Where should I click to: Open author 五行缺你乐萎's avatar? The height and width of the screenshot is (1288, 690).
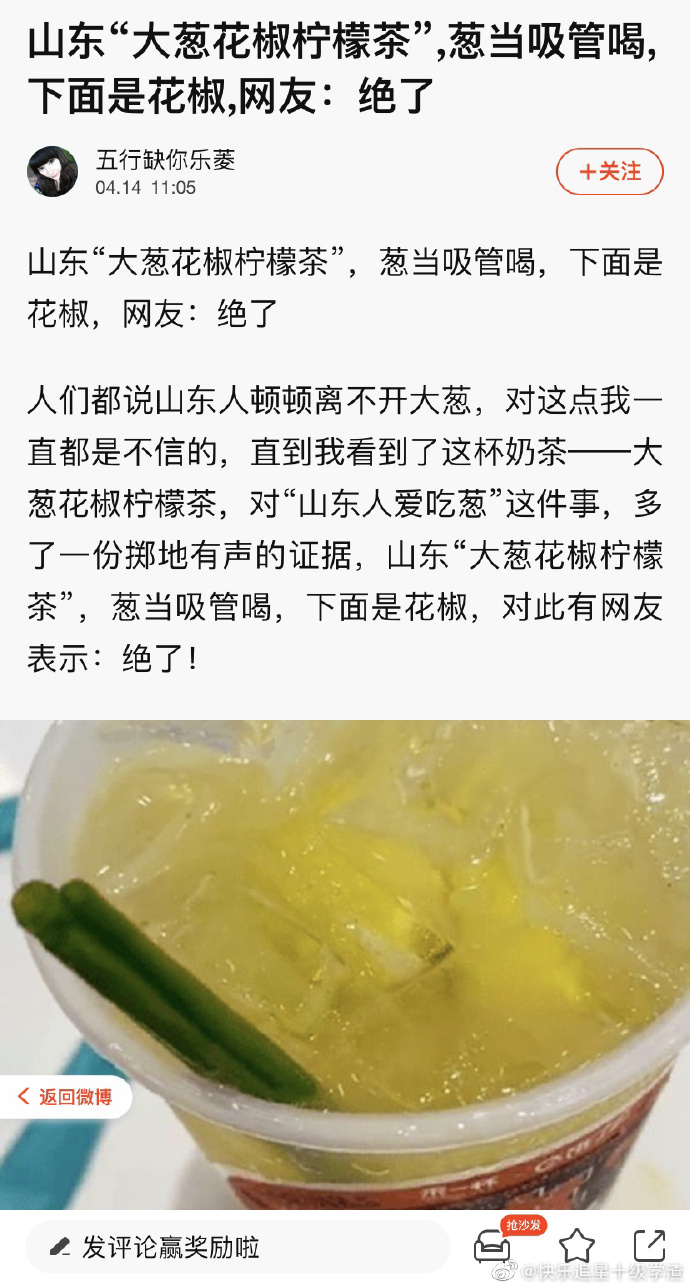[52, 172]
